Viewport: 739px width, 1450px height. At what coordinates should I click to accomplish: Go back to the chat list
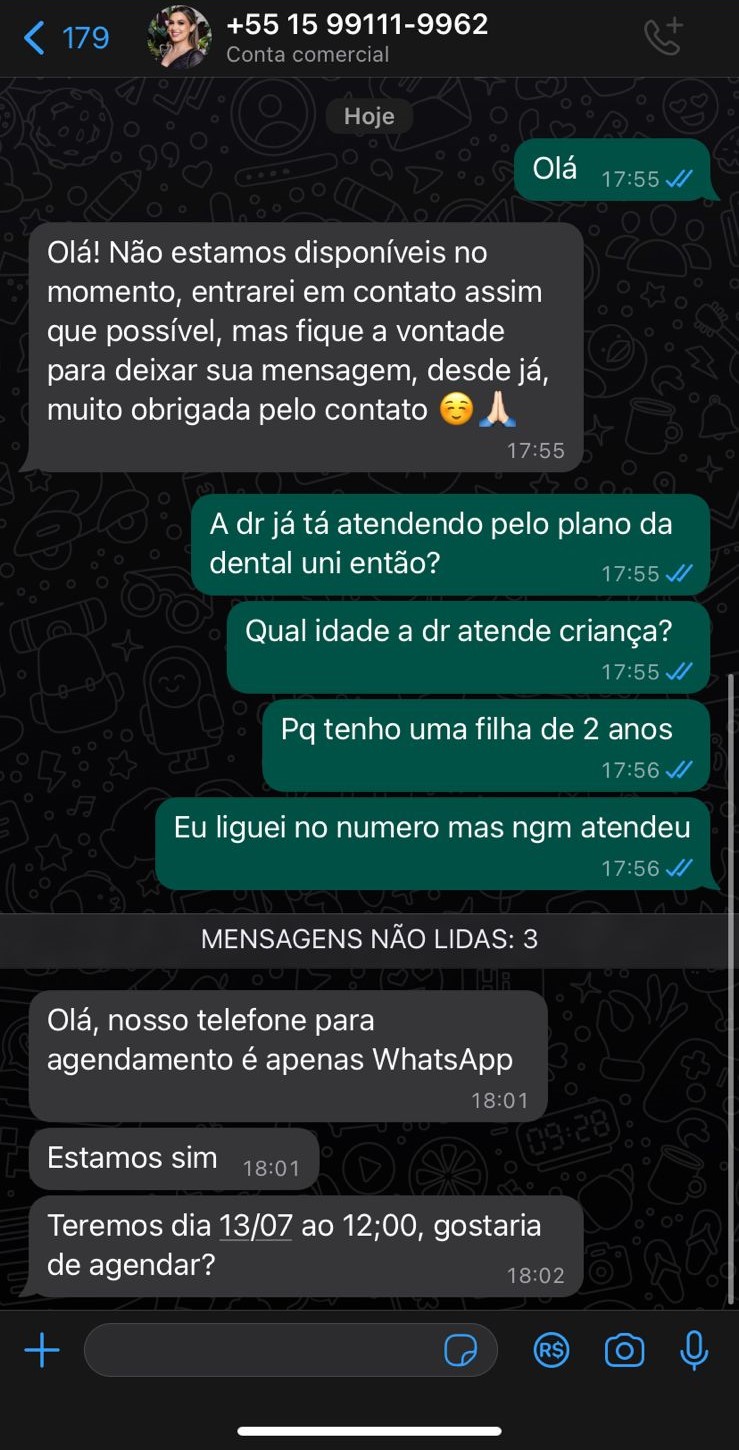(36, 38)
